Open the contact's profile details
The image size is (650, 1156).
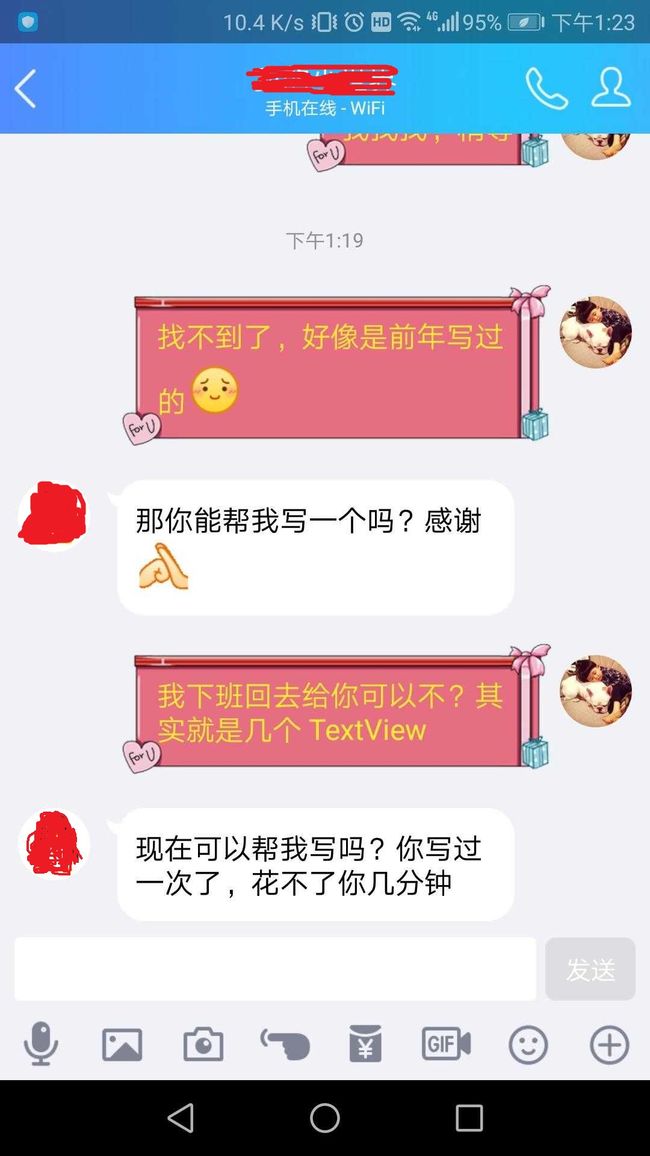[610, 88]
